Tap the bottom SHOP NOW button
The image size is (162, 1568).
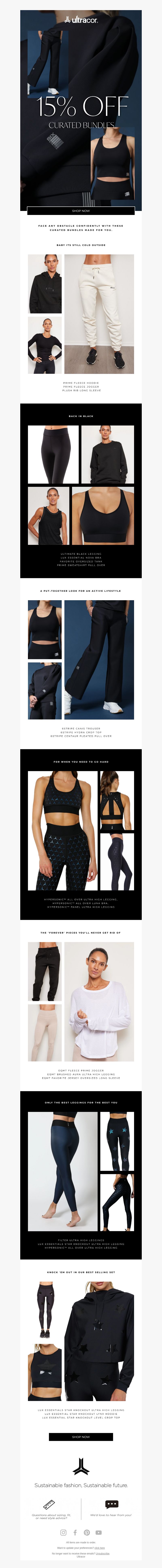[81, 1437]
